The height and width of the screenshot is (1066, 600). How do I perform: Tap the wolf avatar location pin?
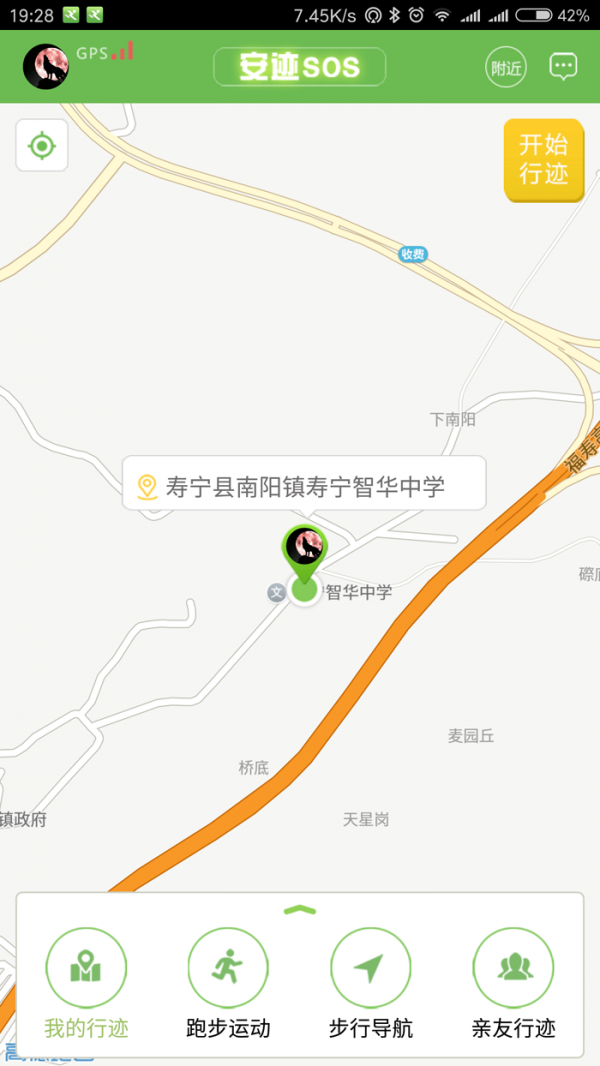[304, 548]
